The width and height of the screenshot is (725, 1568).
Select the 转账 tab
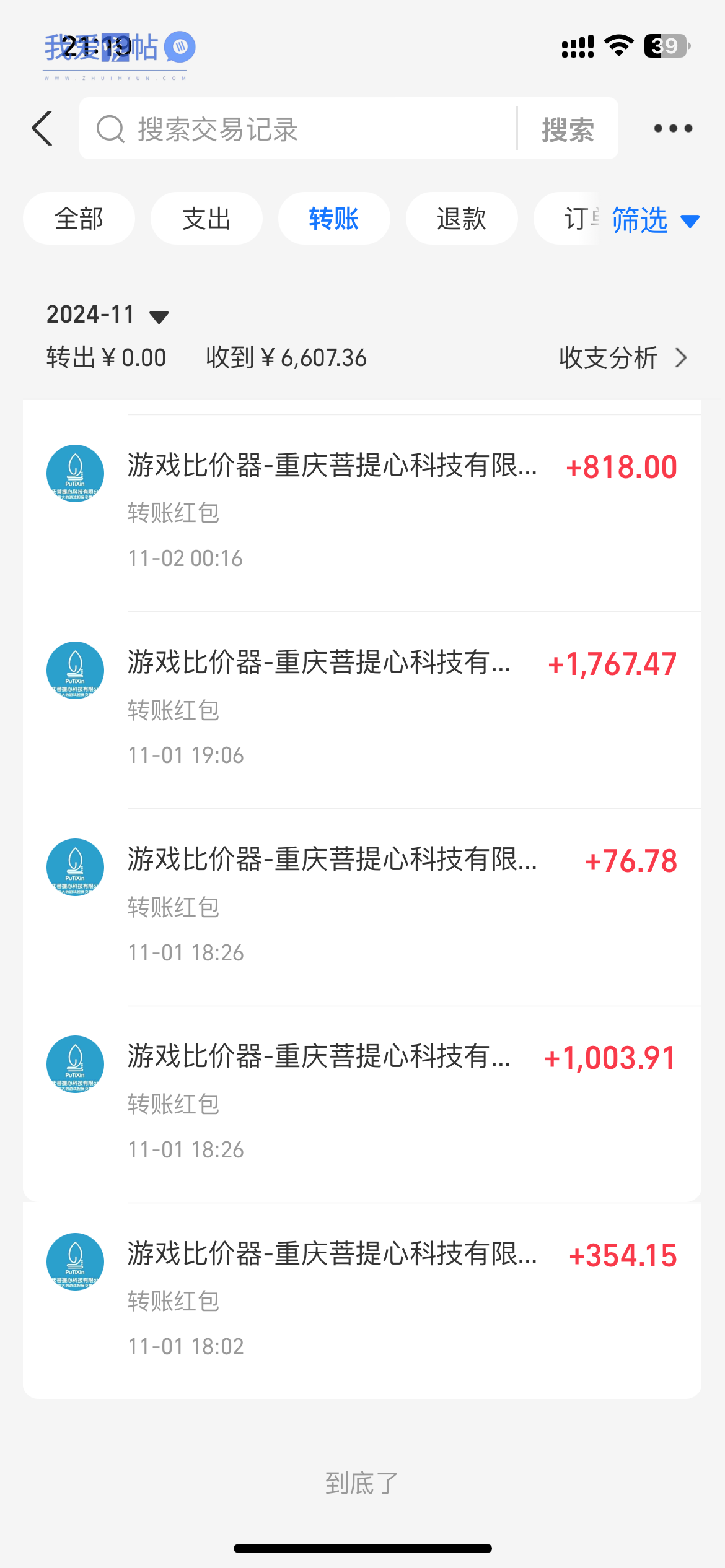click(x=334, y=219)
